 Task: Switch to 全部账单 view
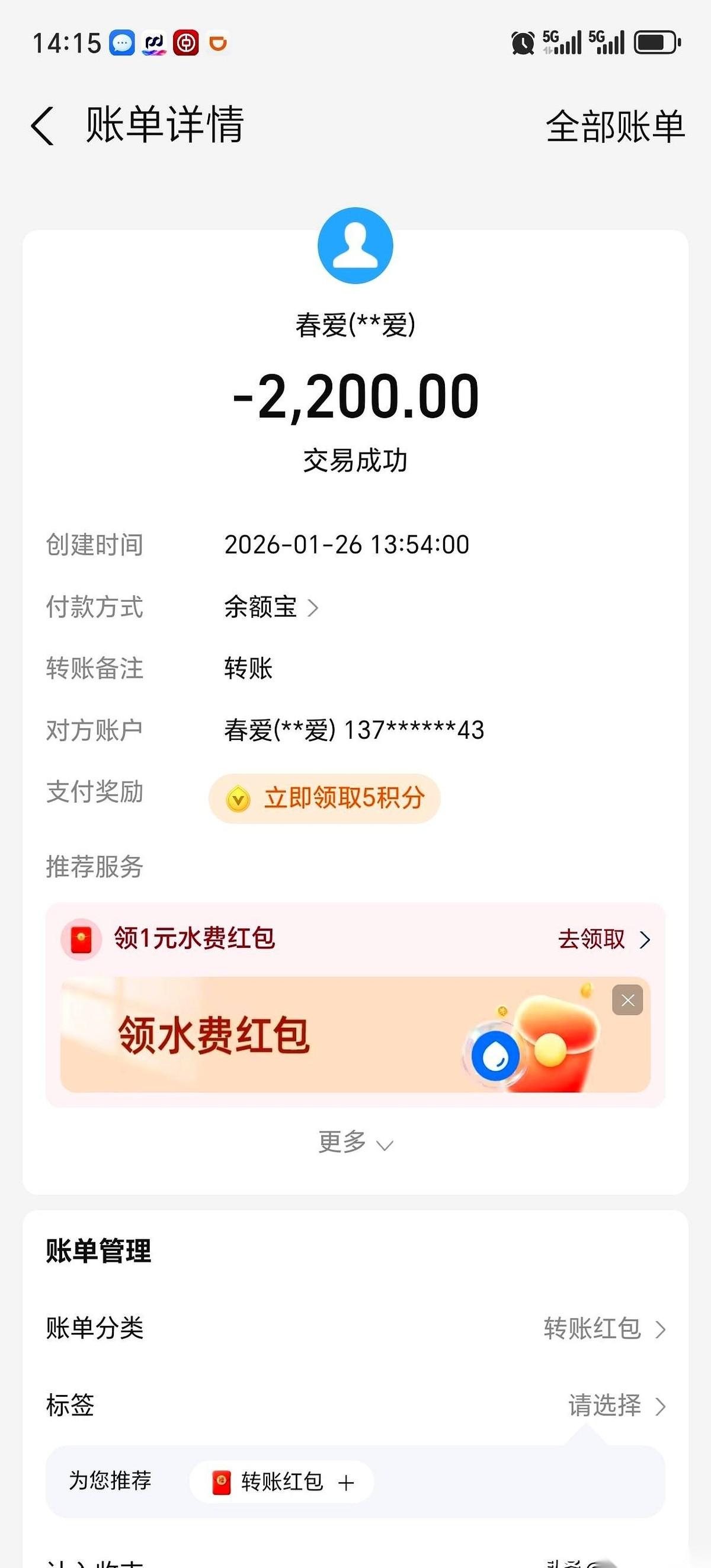pyautogui.click(x=616, y=127)
